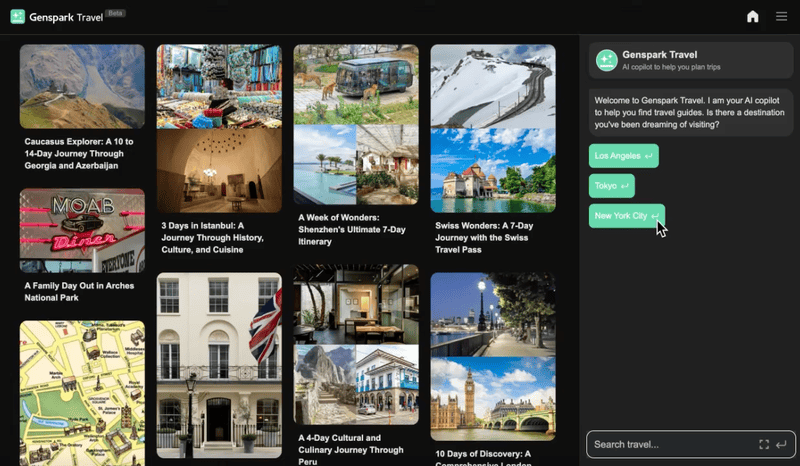This screenshot has width=800, height=466.
Task: Pick the New York City chip
Action: click(x=626, y=216)
